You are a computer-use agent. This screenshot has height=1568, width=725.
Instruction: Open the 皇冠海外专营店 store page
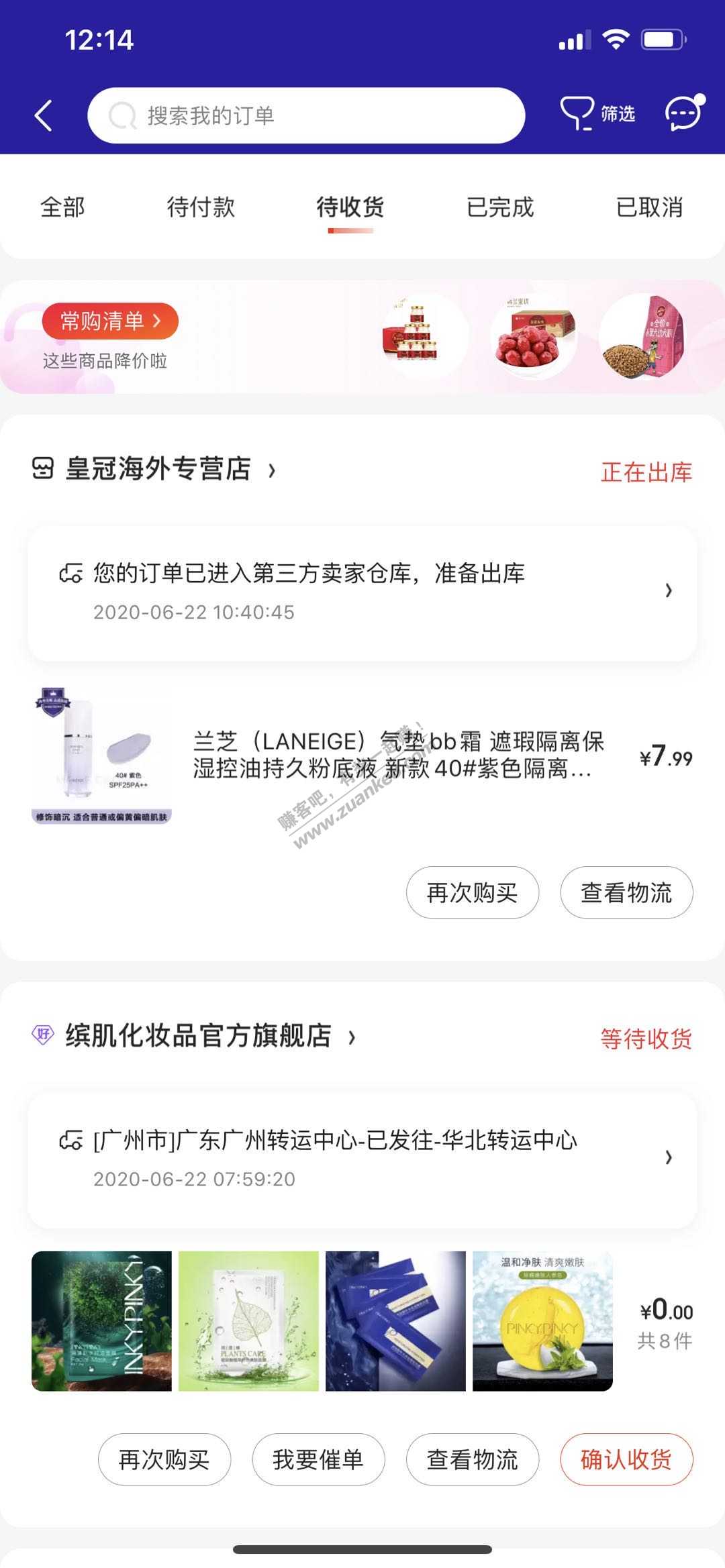pos(158,469)
